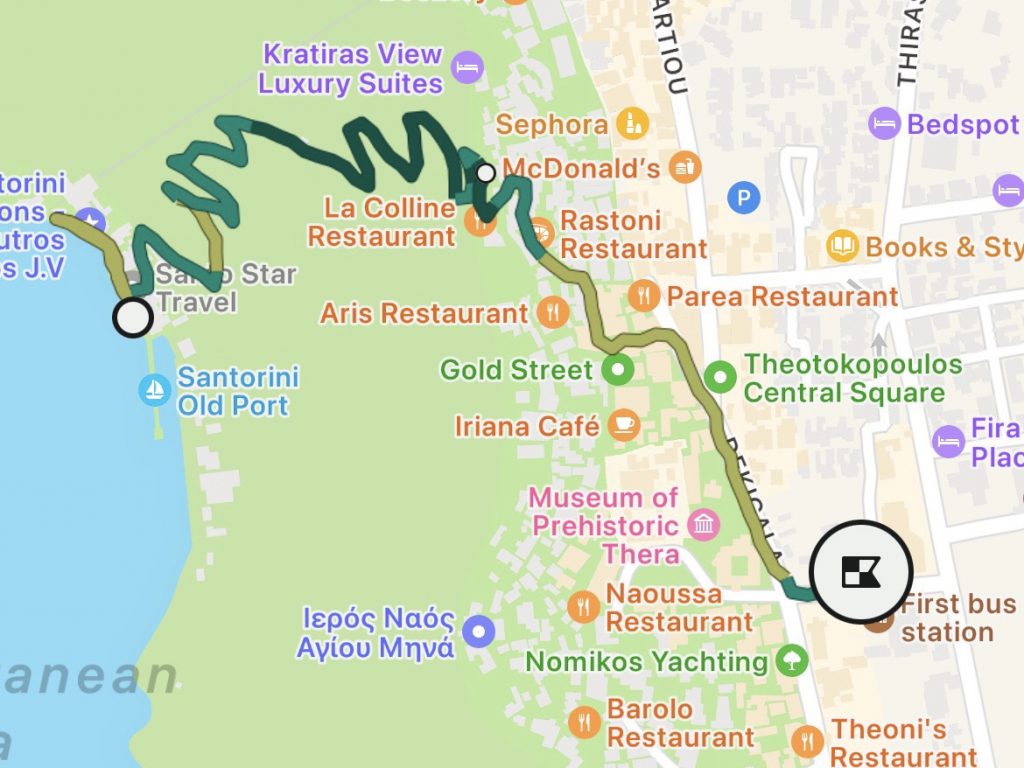Select the Aris Restaurant pin
Image resolution: width=1024 pixels, height=768 pixels.
pyautogui.click(x=552, y=313)
